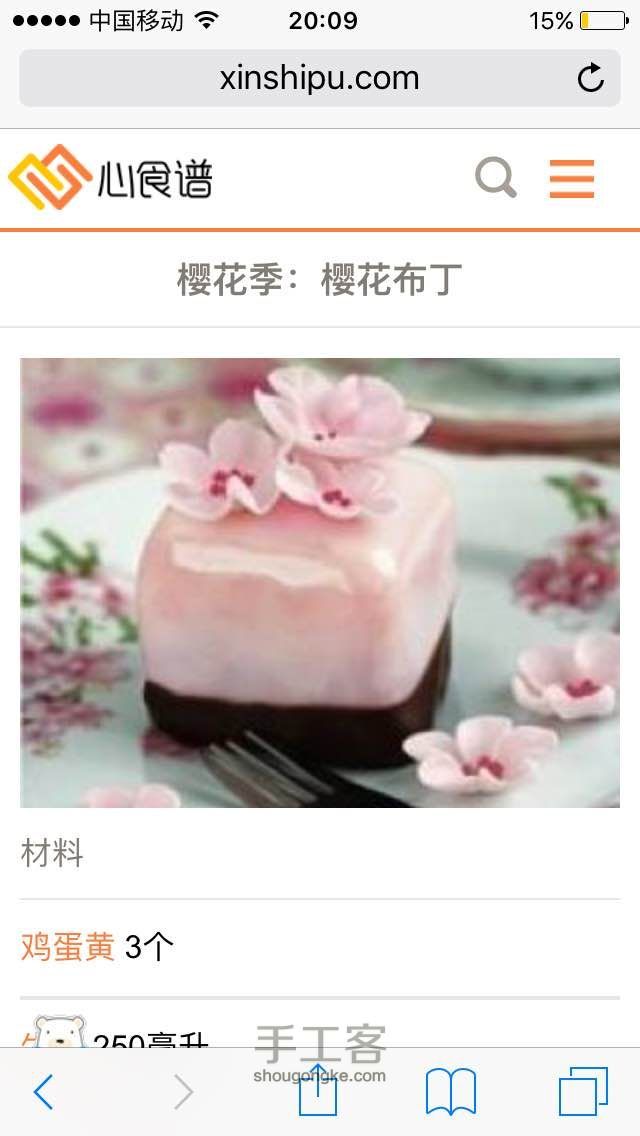
Task: Reload the current page
Action: pos(591,78)
